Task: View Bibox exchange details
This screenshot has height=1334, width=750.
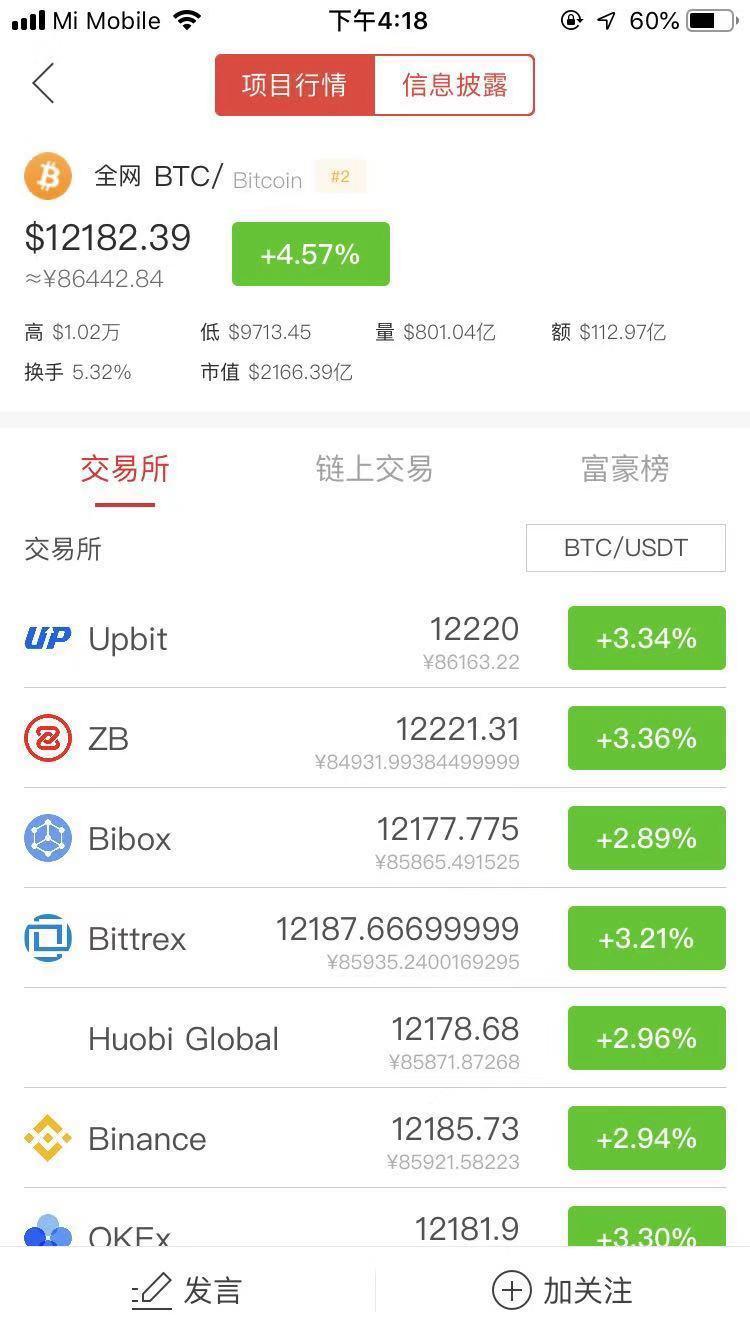Action: (300, 838)
